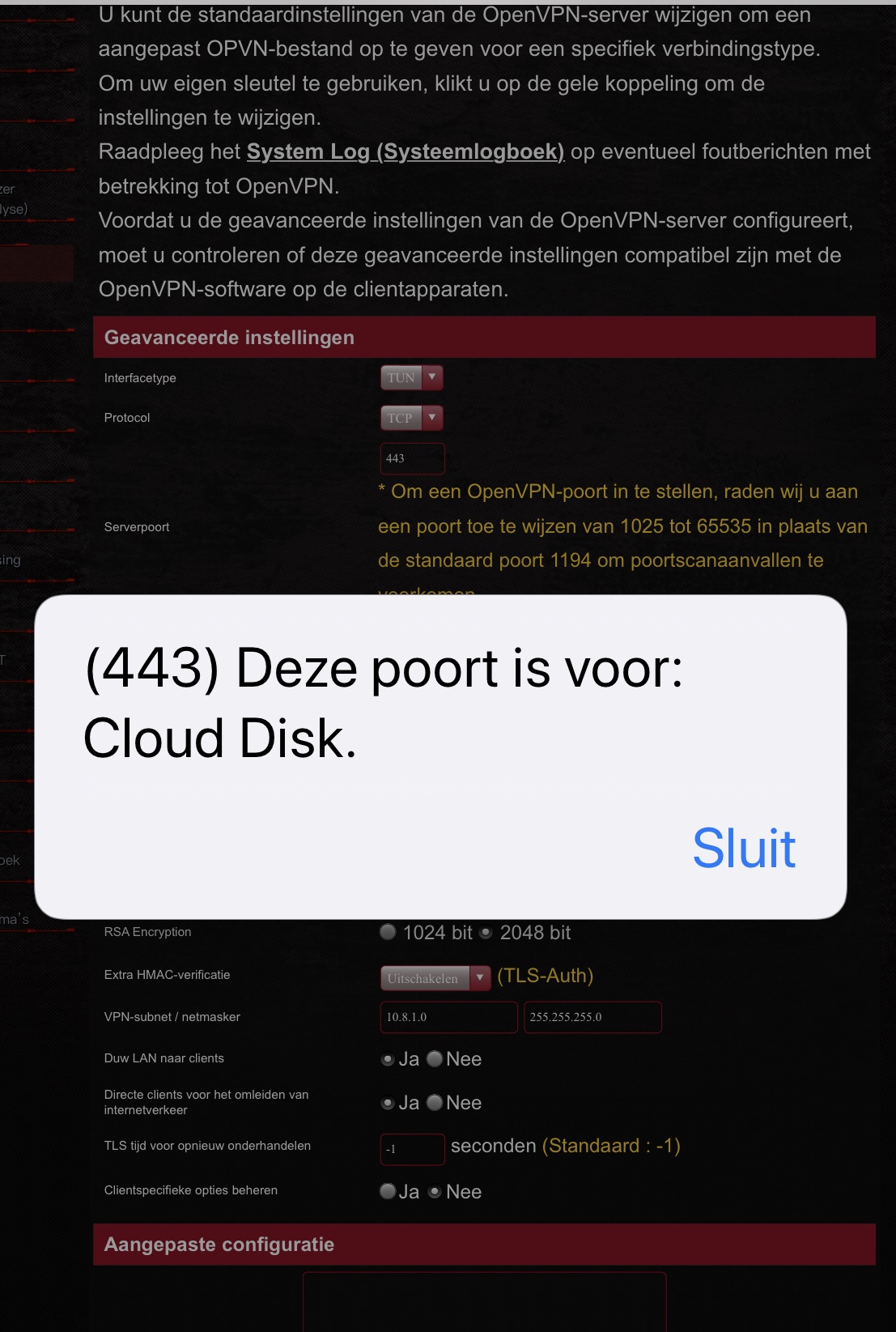896x1332 pixels.
Task: Choose Ja for Clientspecifieke opties beheren
Action: (389, 1191)
